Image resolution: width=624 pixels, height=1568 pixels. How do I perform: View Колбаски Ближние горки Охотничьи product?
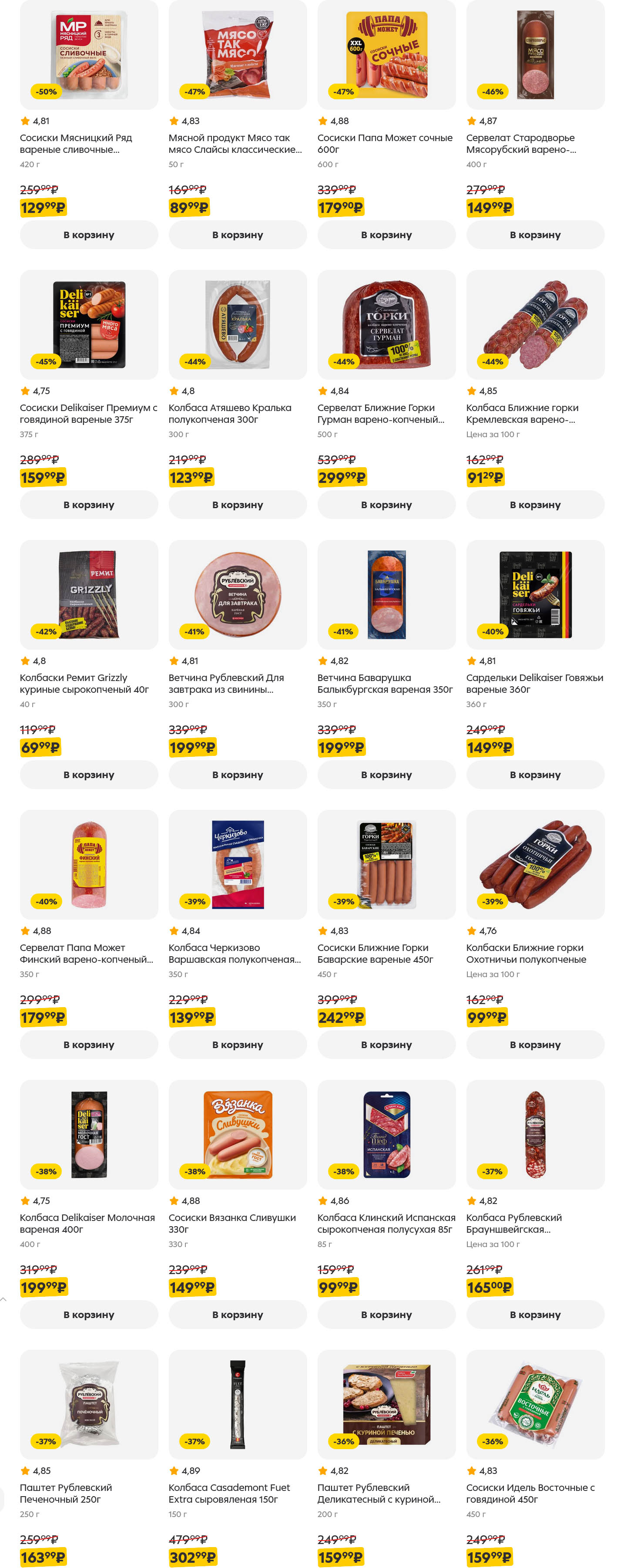pos(535,864)
